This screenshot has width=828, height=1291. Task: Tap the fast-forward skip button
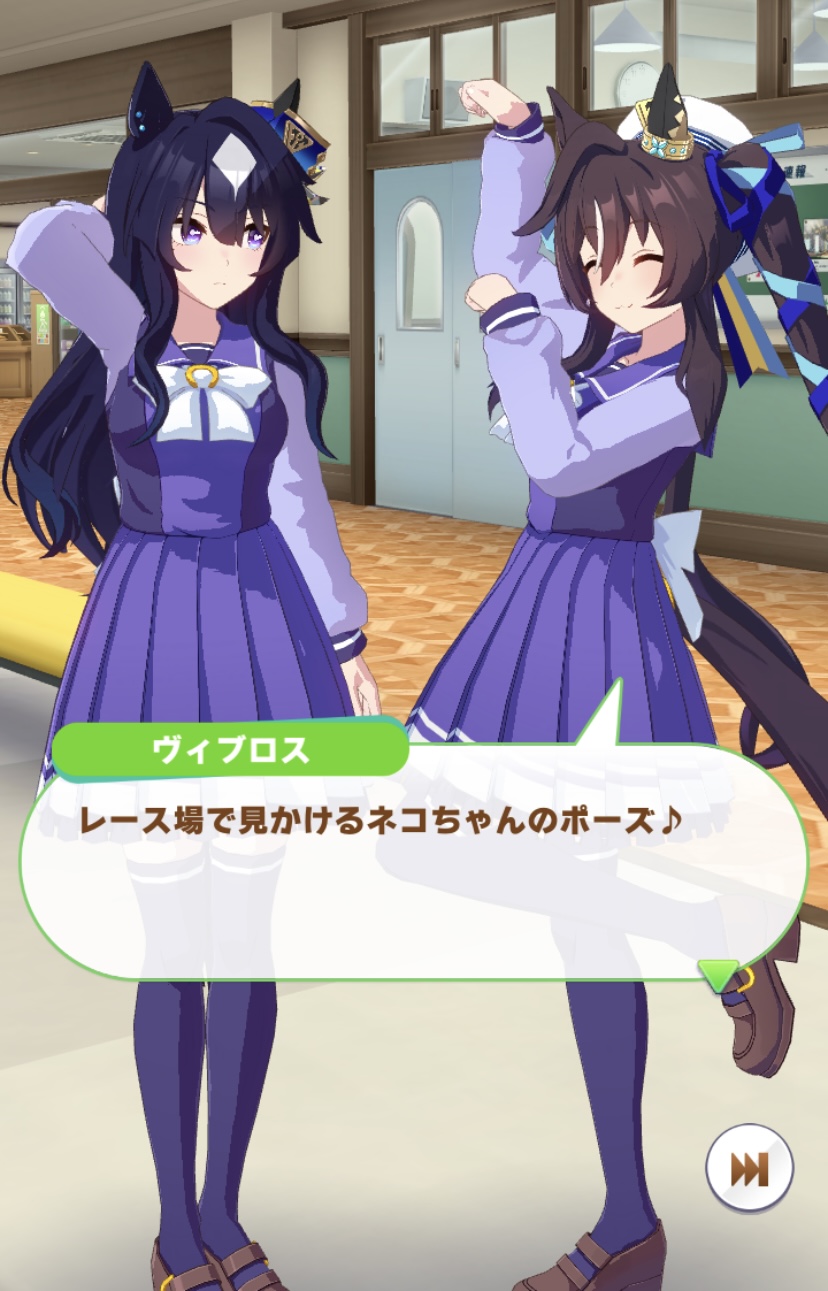point(750,1168)
